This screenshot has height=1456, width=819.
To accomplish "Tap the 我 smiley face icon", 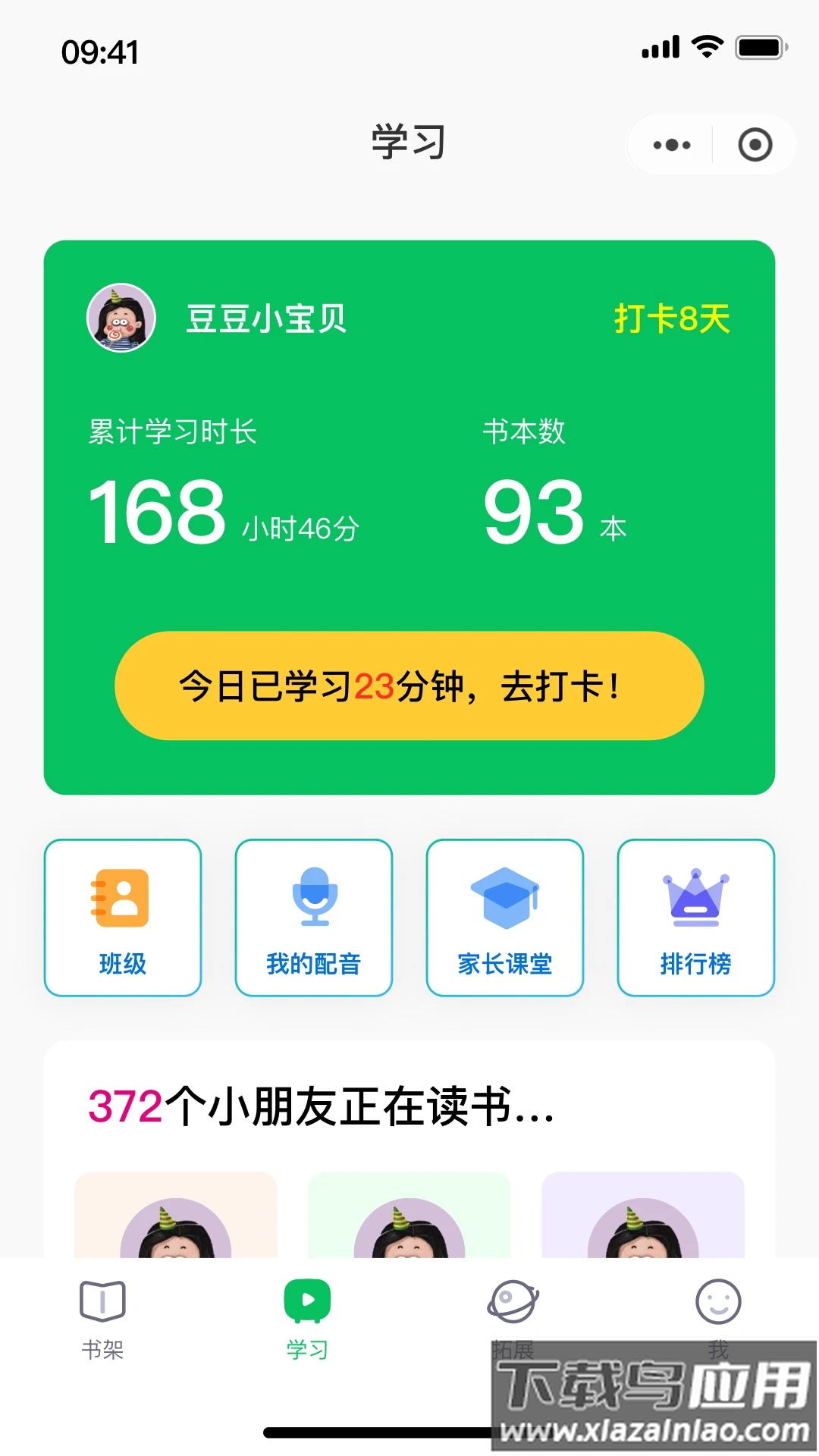I will [x=717, y=1299].
